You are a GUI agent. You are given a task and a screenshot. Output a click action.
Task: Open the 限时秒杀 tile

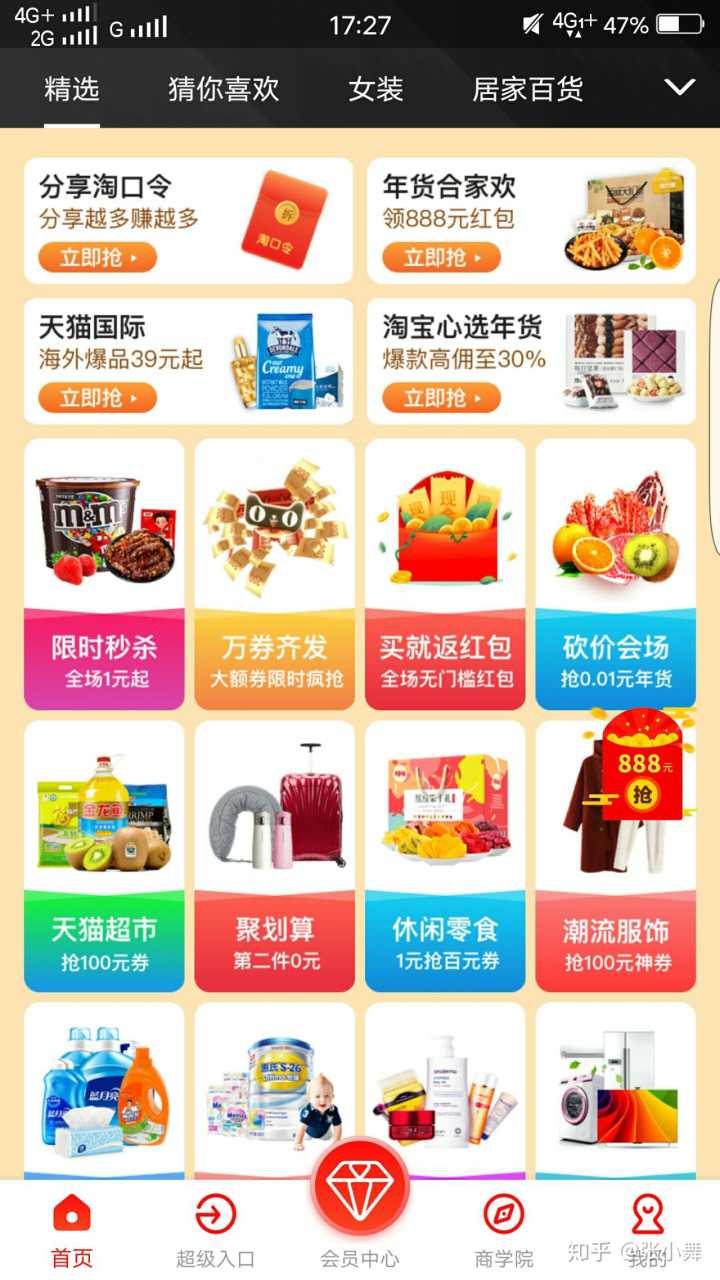pos(104,574)
